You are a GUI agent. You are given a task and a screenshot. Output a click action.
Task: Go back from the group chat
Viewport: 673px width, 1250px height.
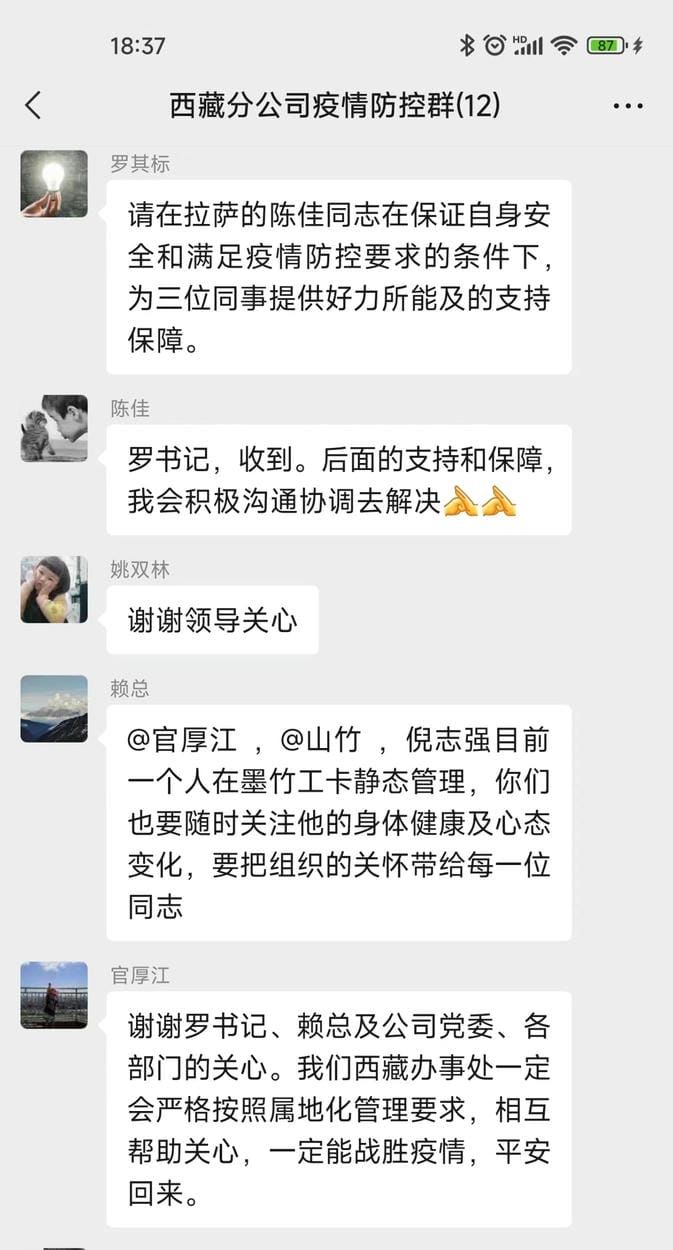34,105
